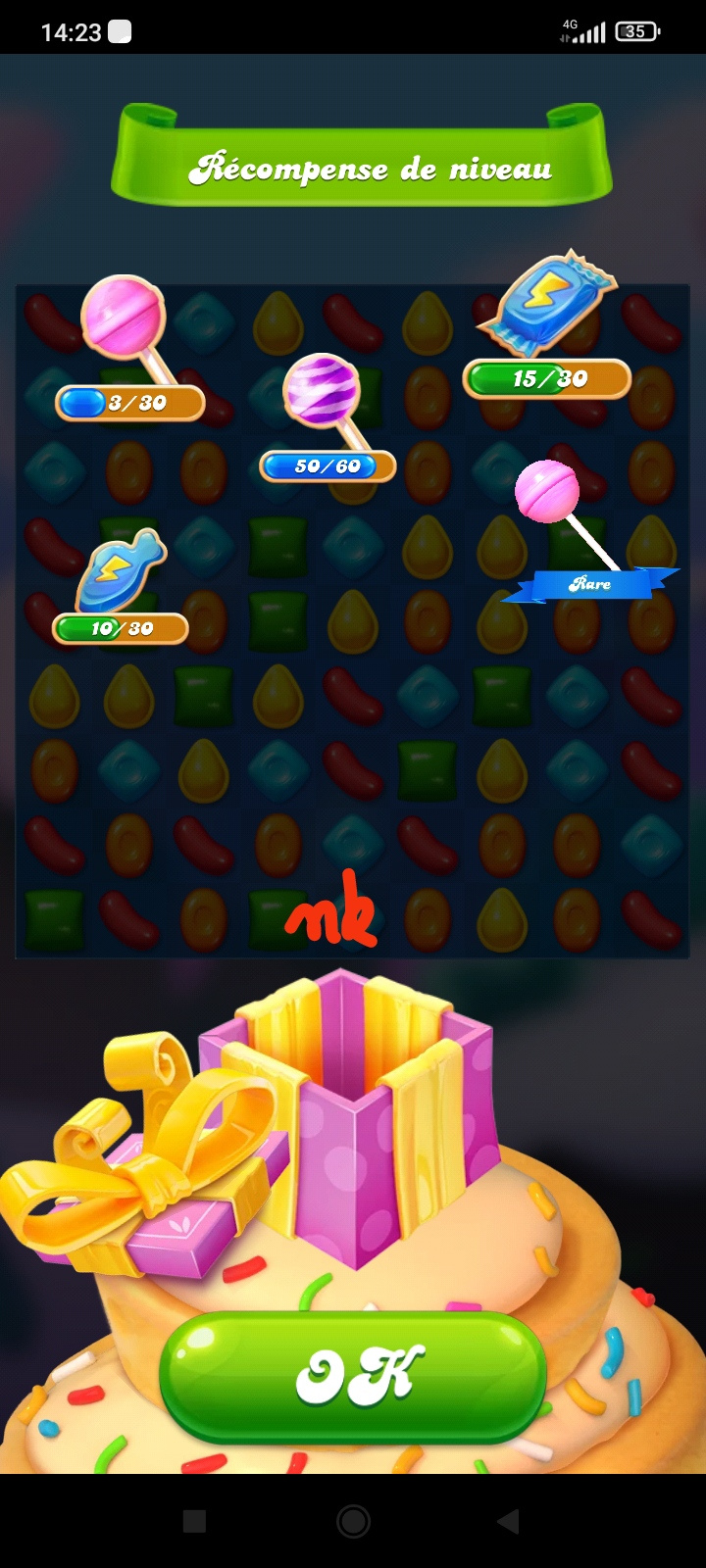Tap the system home button
Image resolution: width=706 pixels, height=1568 pixels.
click(x=353, y=1521)
